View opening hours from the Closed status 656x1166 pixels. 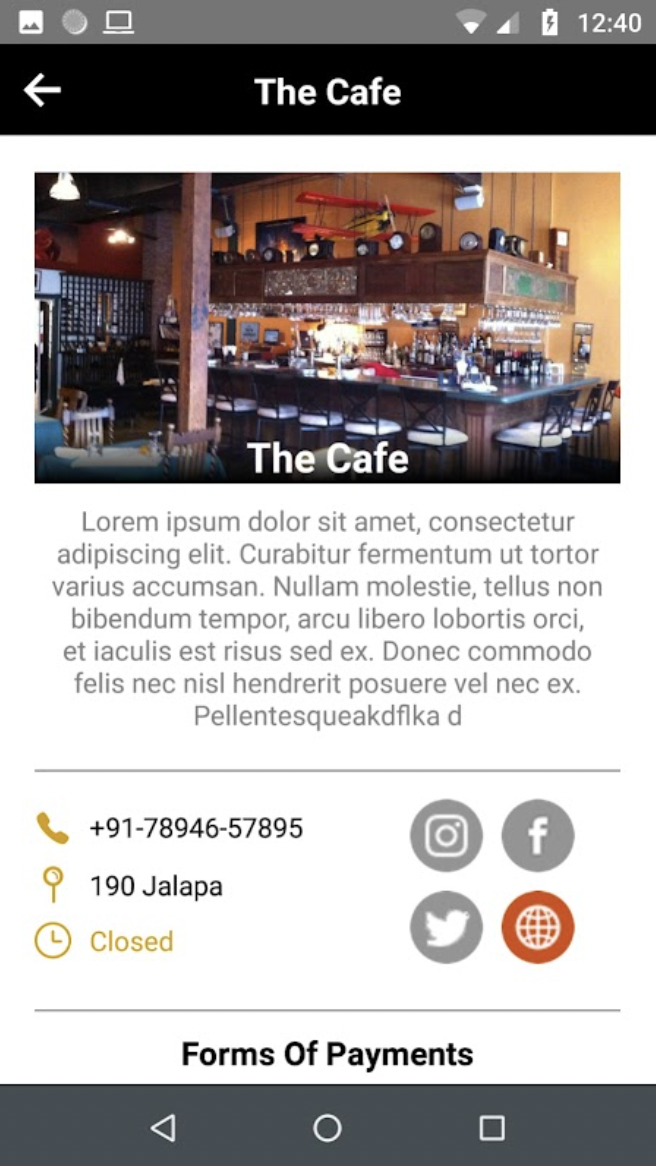pyautogui.click(x=132, y=941)
